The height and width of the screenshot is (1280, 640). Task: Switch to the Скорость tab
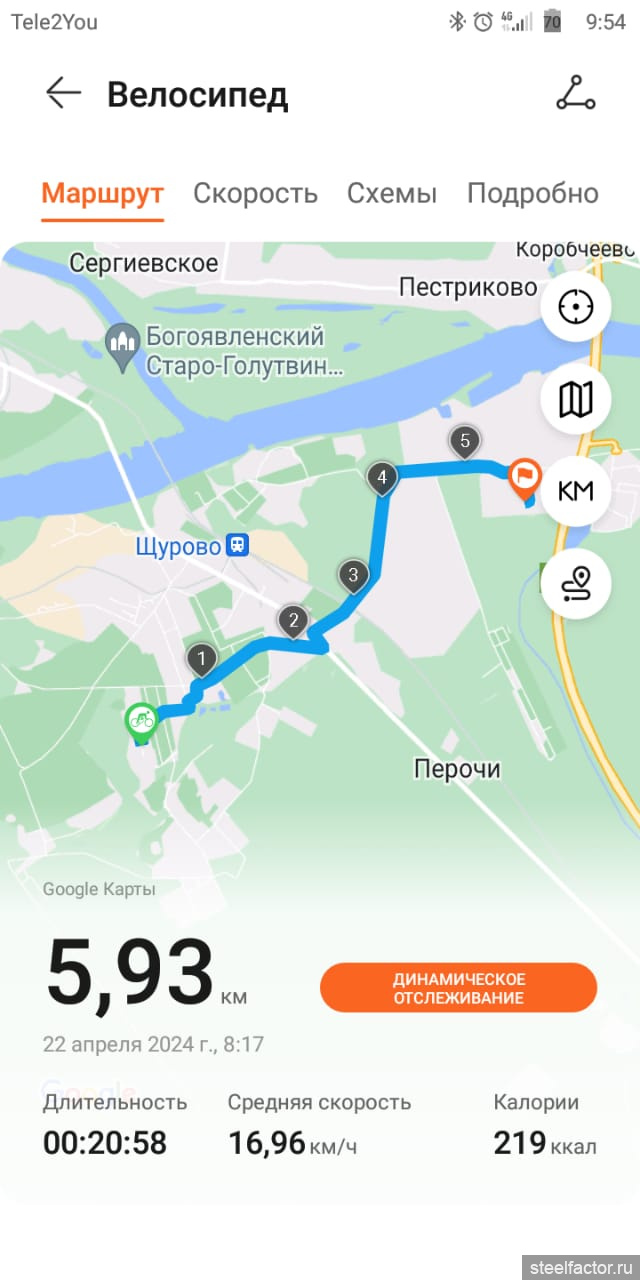pyautogui.click(x=255, y=193)
